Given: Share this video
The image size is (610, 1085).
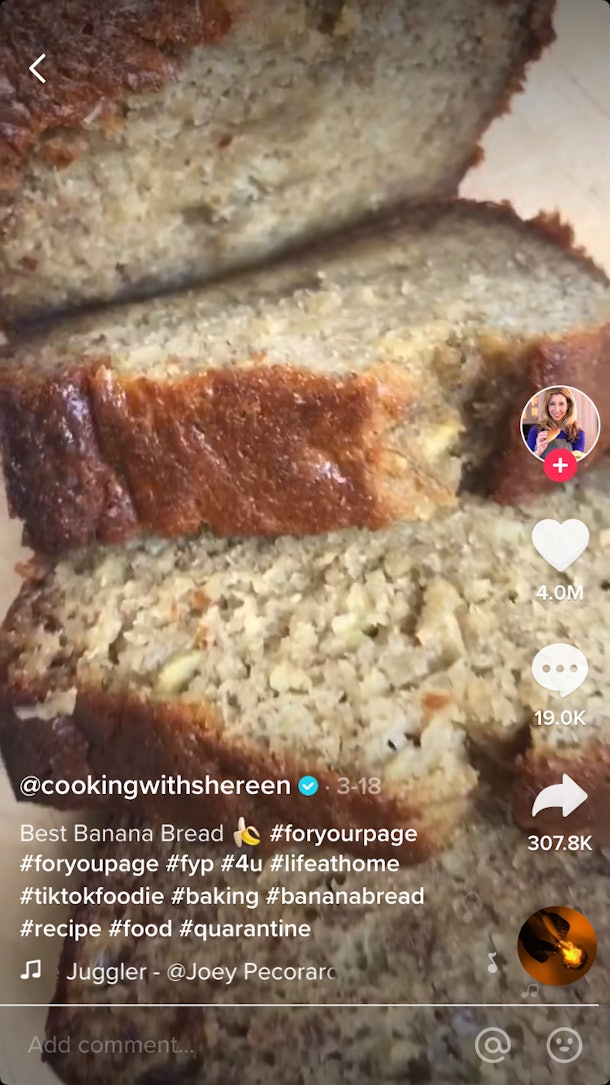Looking at the screenshot, I should coord(559,796).
